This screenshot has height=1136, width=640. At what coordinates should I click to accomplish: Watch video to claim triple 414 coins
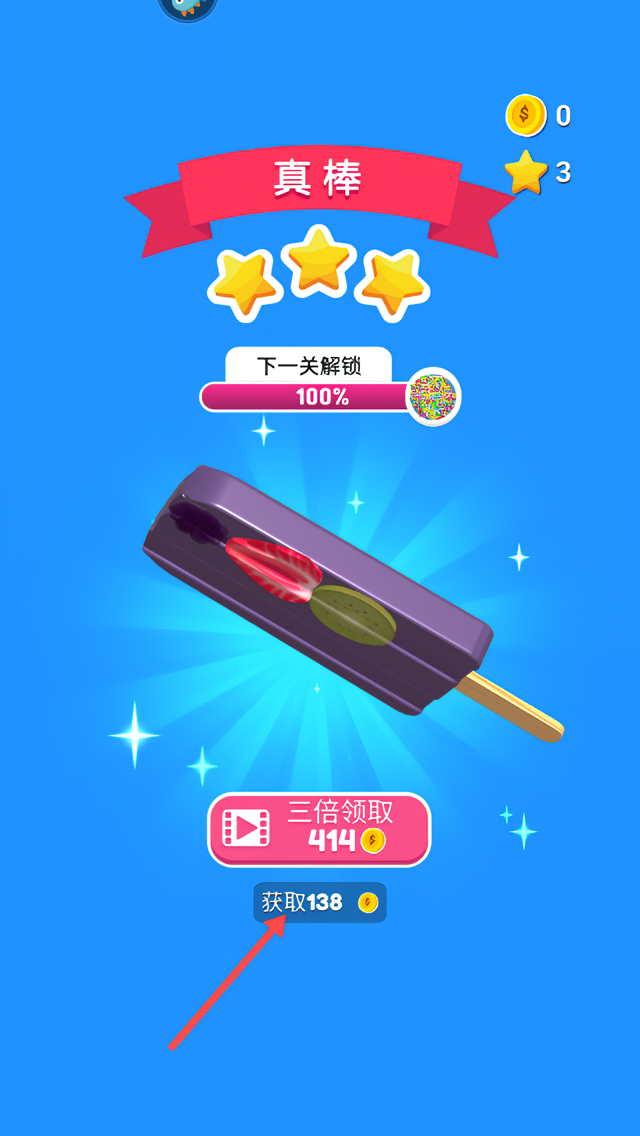coord(319,829)
